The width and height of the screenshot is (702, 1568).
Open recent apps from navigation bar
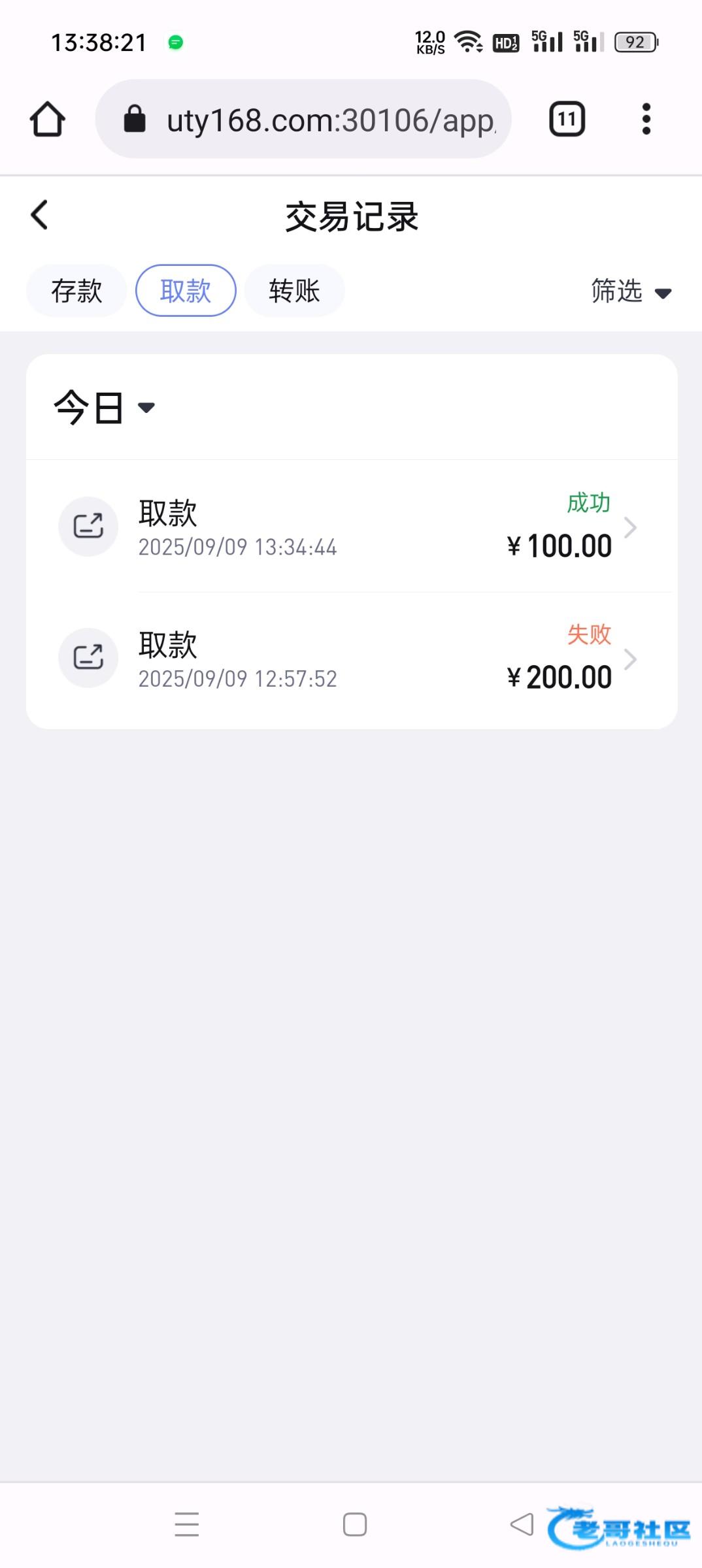pos(187,1524)
